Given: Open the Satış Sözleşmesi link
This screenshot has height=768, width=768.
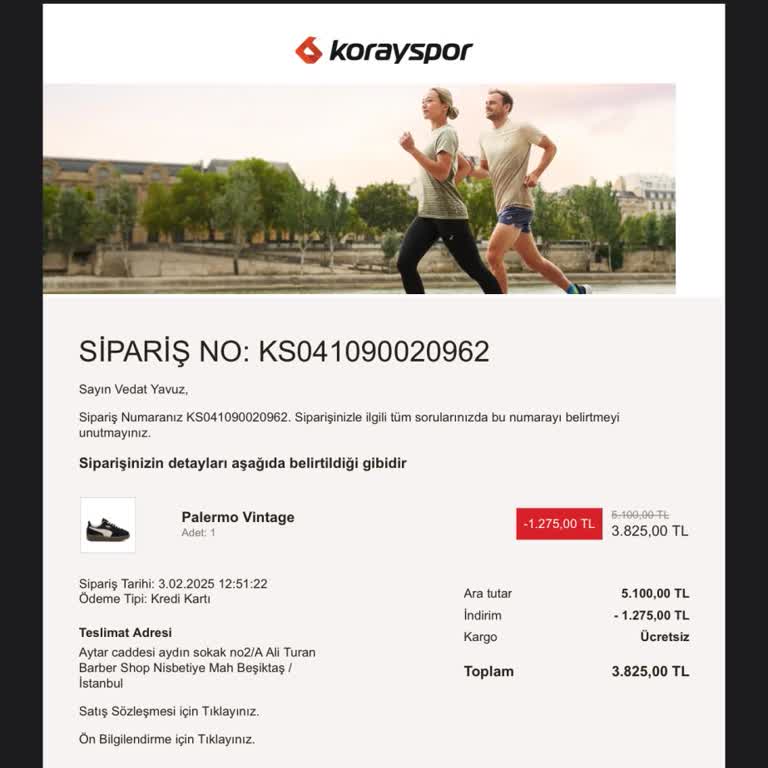Looking at the screenshot, I should pos(169,711).
